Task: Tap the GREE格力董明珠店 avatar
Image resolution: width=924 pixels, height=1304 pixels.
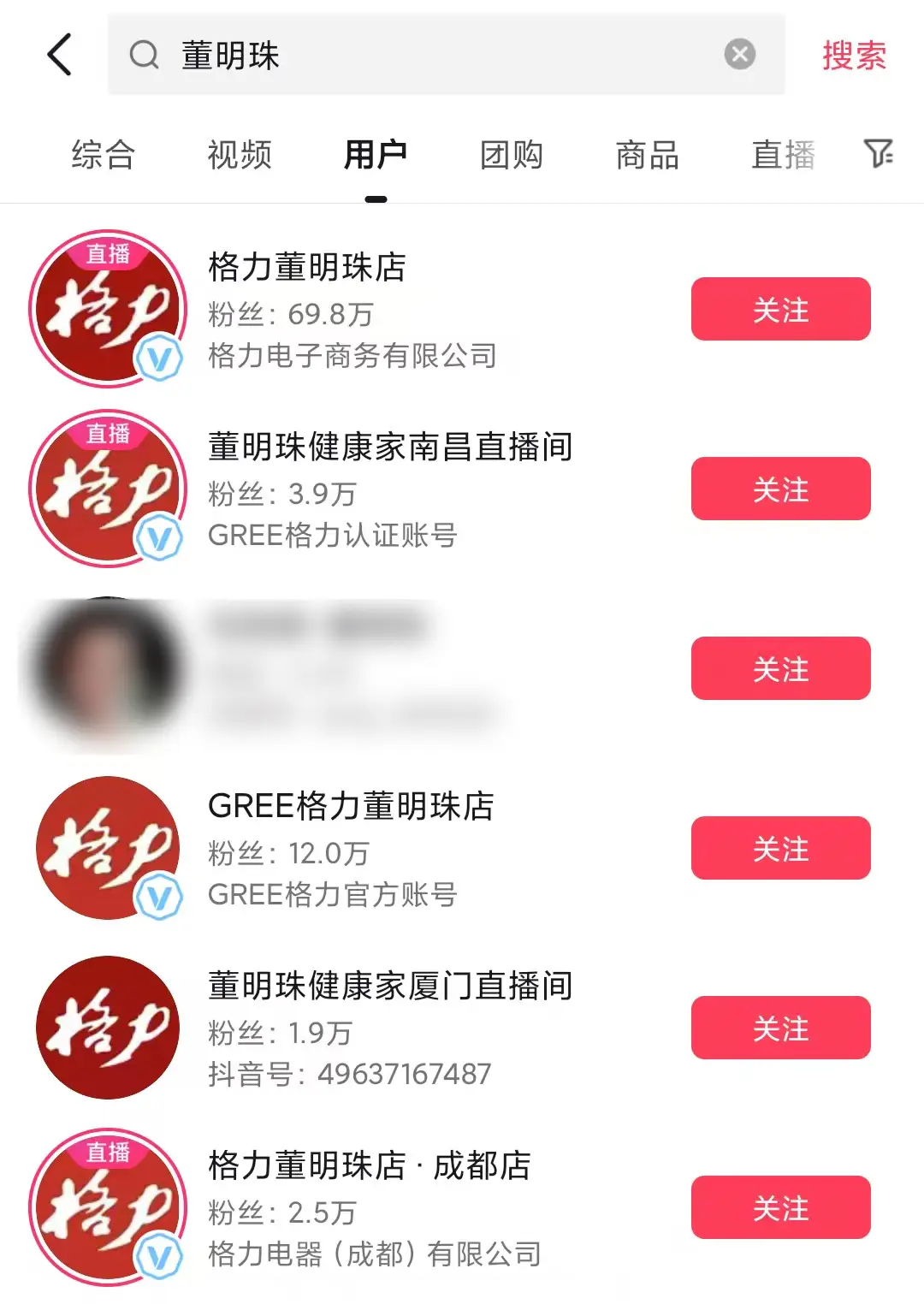Action: [107, 849]
